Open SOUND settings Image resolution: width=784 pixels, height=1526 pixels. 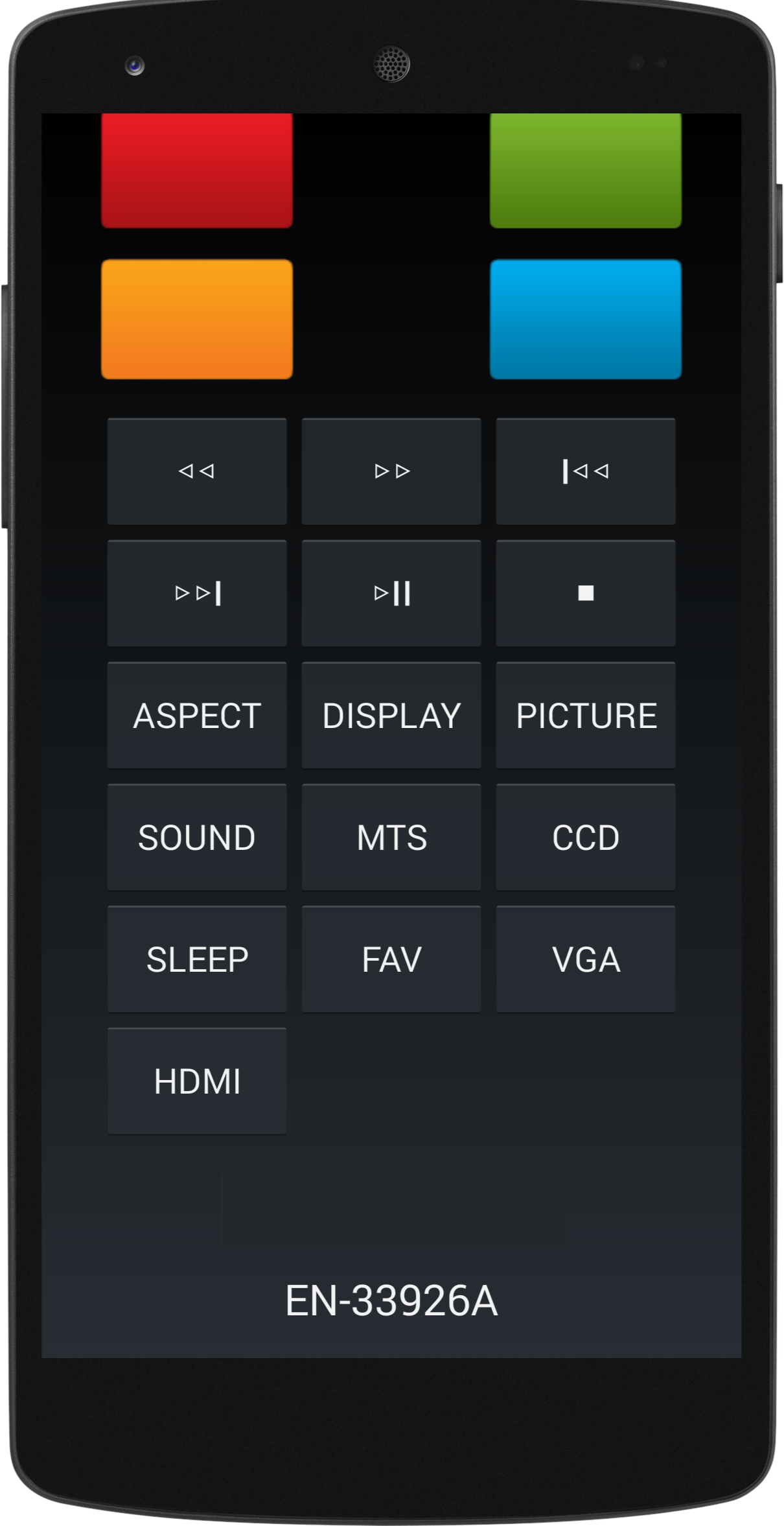pyautogui.click(x=197, y=837)
